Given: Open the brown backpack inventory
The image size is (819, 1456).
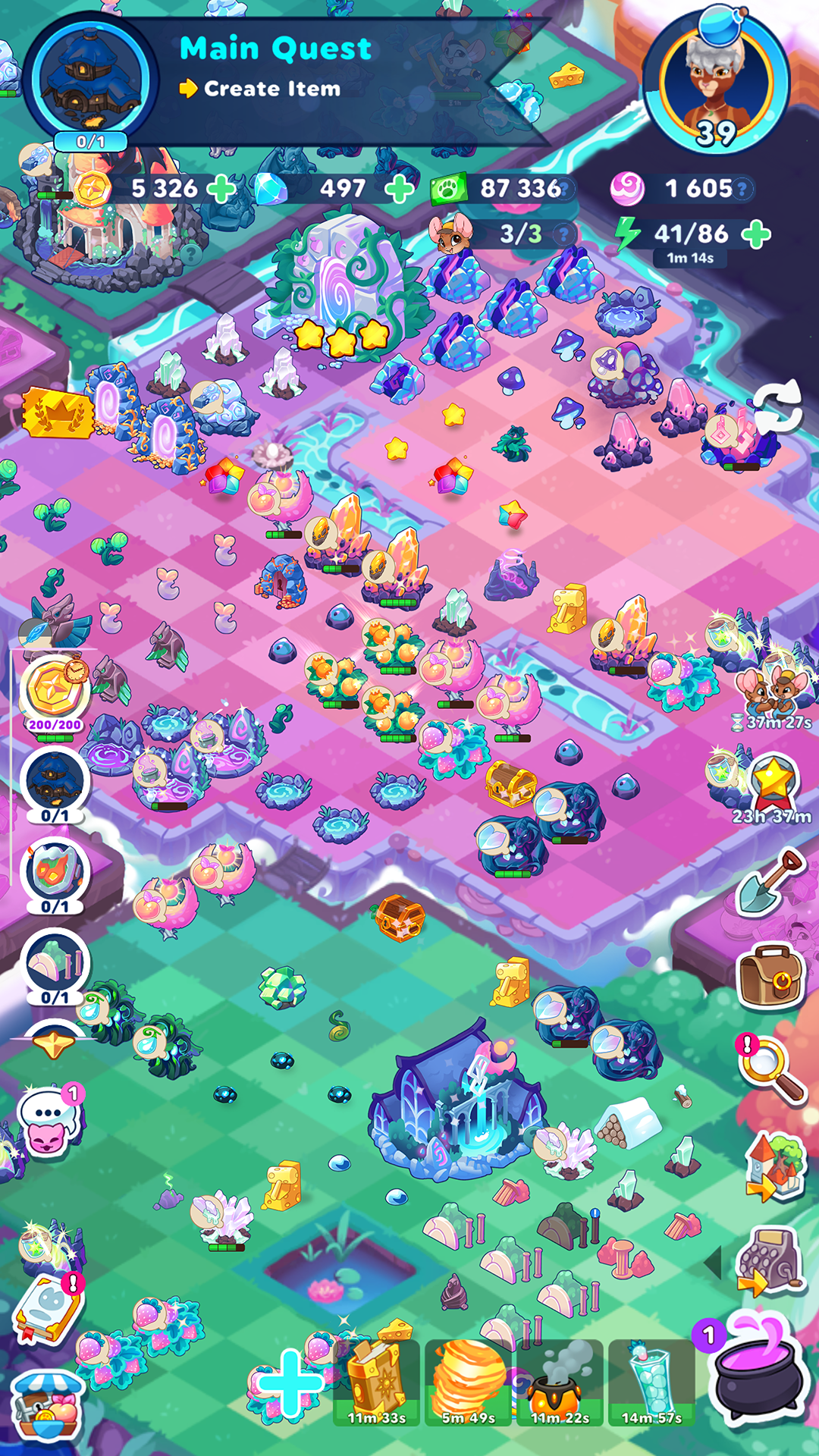Looking at the screenshot, I should coord(770,976).
